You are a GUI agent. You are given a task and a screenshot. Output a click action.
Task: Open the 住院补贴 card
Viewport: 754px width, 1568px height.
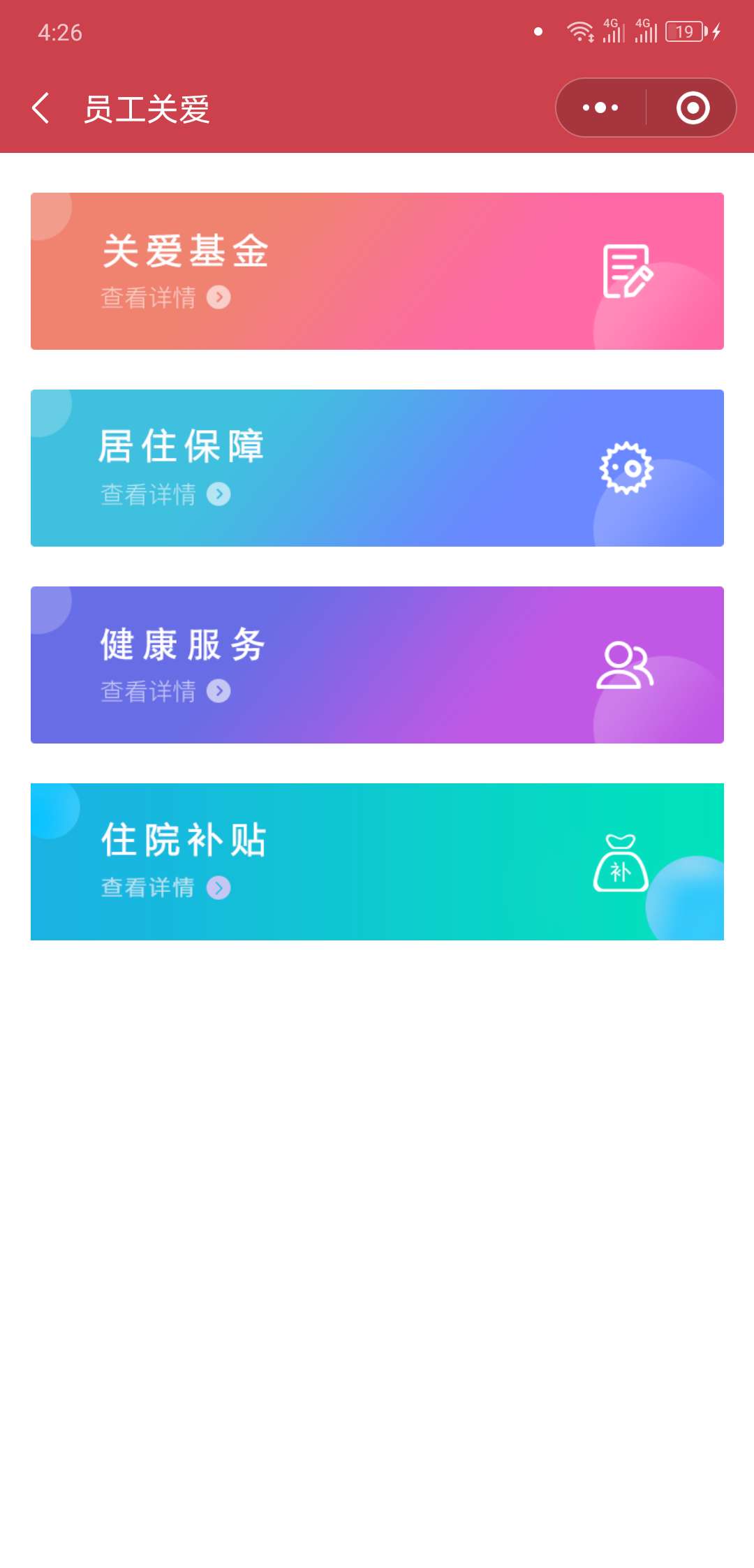377,861
